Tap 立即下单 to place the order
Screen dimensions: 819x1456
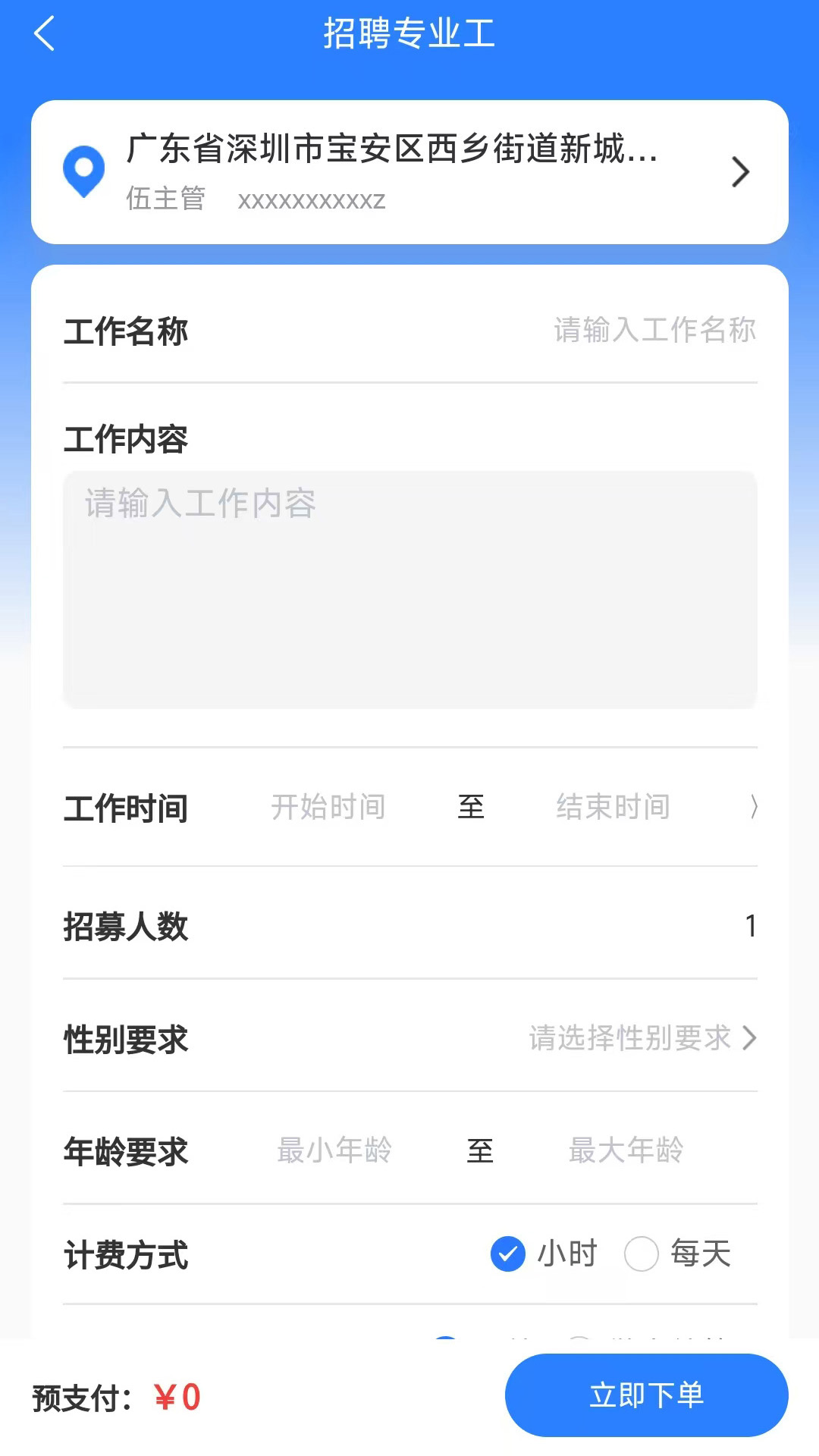pyautogui.click(x=646, y=1394)
